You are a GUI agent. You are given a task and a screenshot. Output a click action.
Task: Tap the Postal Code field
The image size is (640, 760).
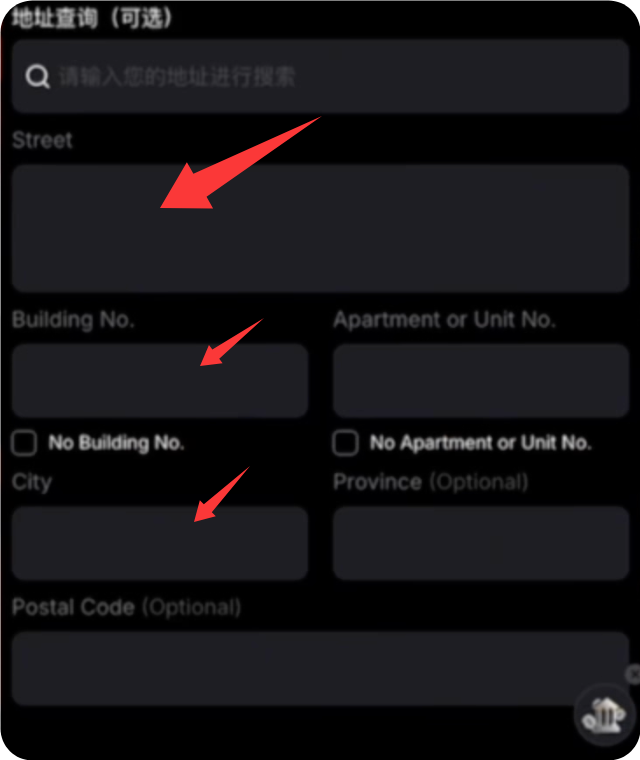click(300, 668)
